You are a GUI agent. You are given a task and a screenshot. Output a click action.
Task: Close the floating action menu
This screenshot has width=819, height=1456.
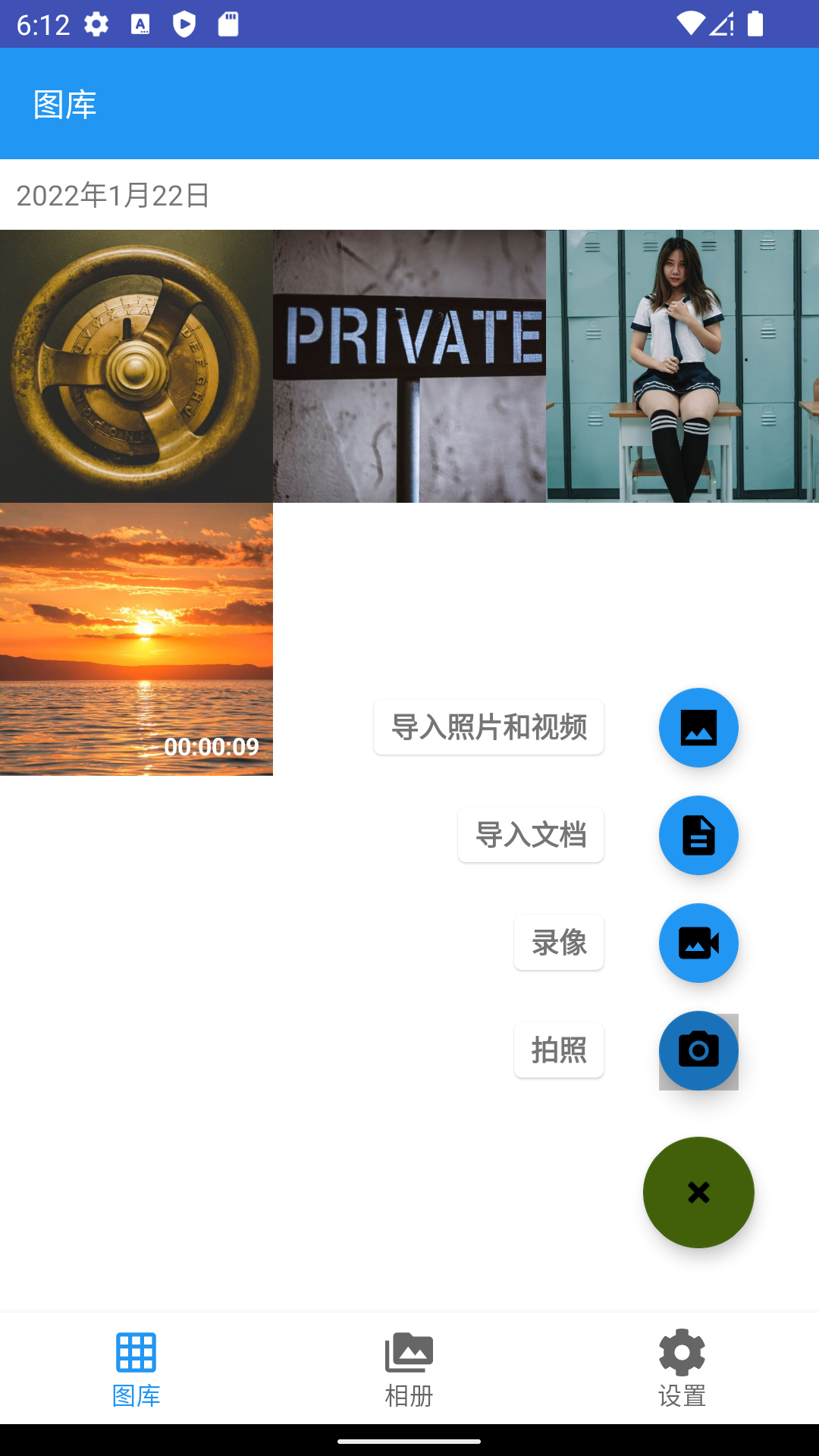[x=698, y=1192]
